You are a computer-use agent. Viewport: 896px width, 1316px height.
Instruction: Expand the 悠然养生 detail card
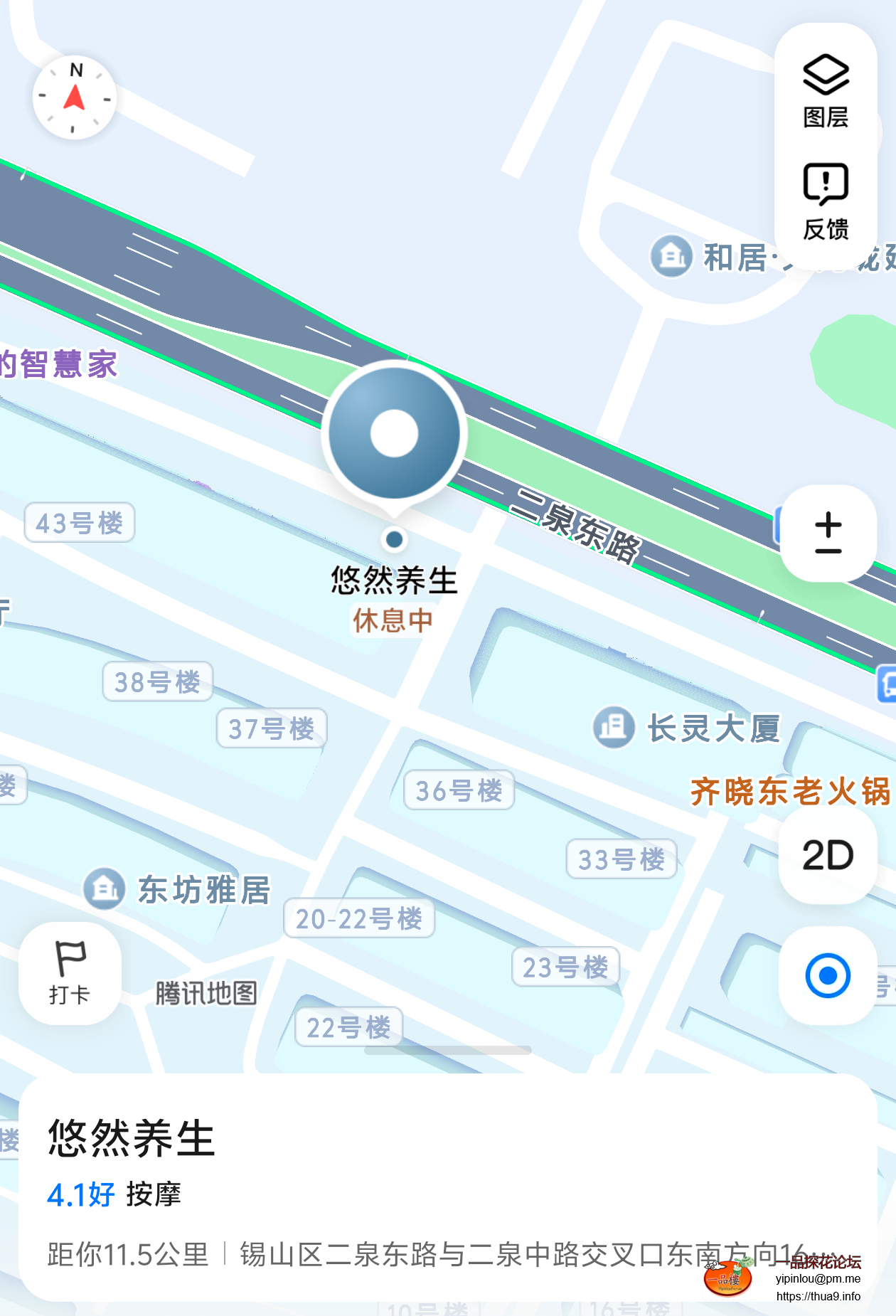(132, 1135)
